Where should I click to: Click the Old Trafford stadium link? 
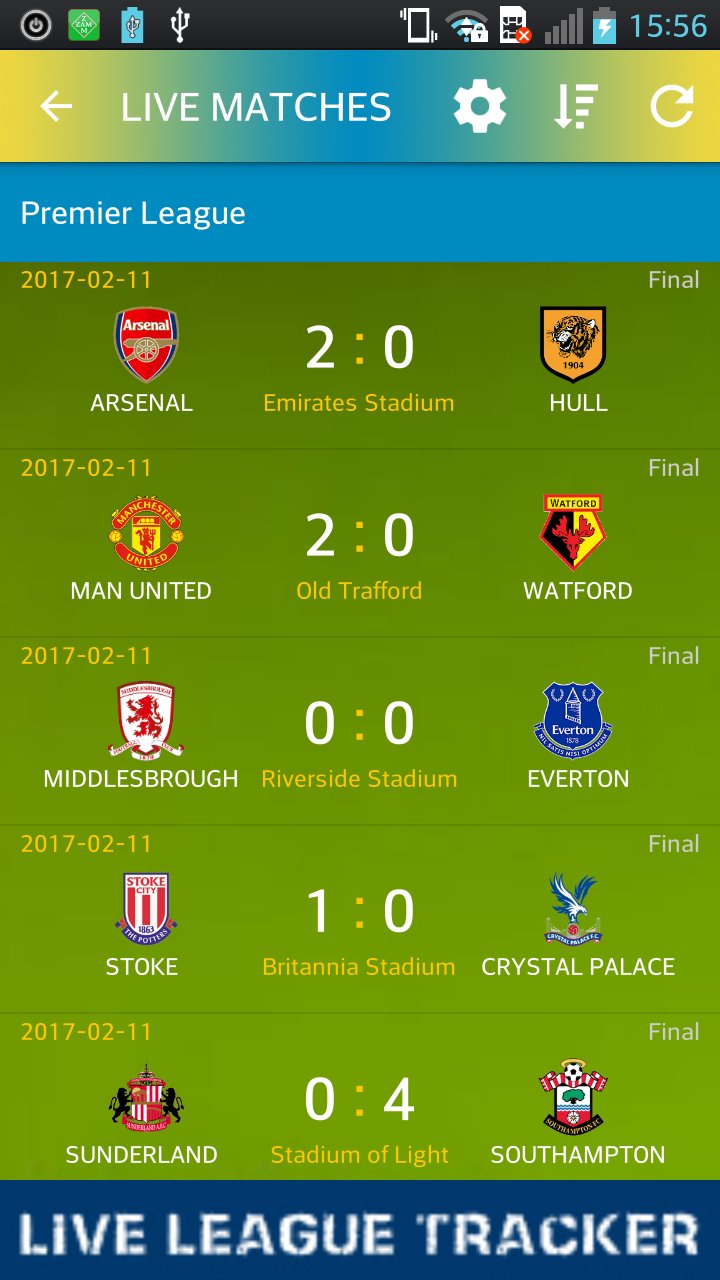click(359, 590)
